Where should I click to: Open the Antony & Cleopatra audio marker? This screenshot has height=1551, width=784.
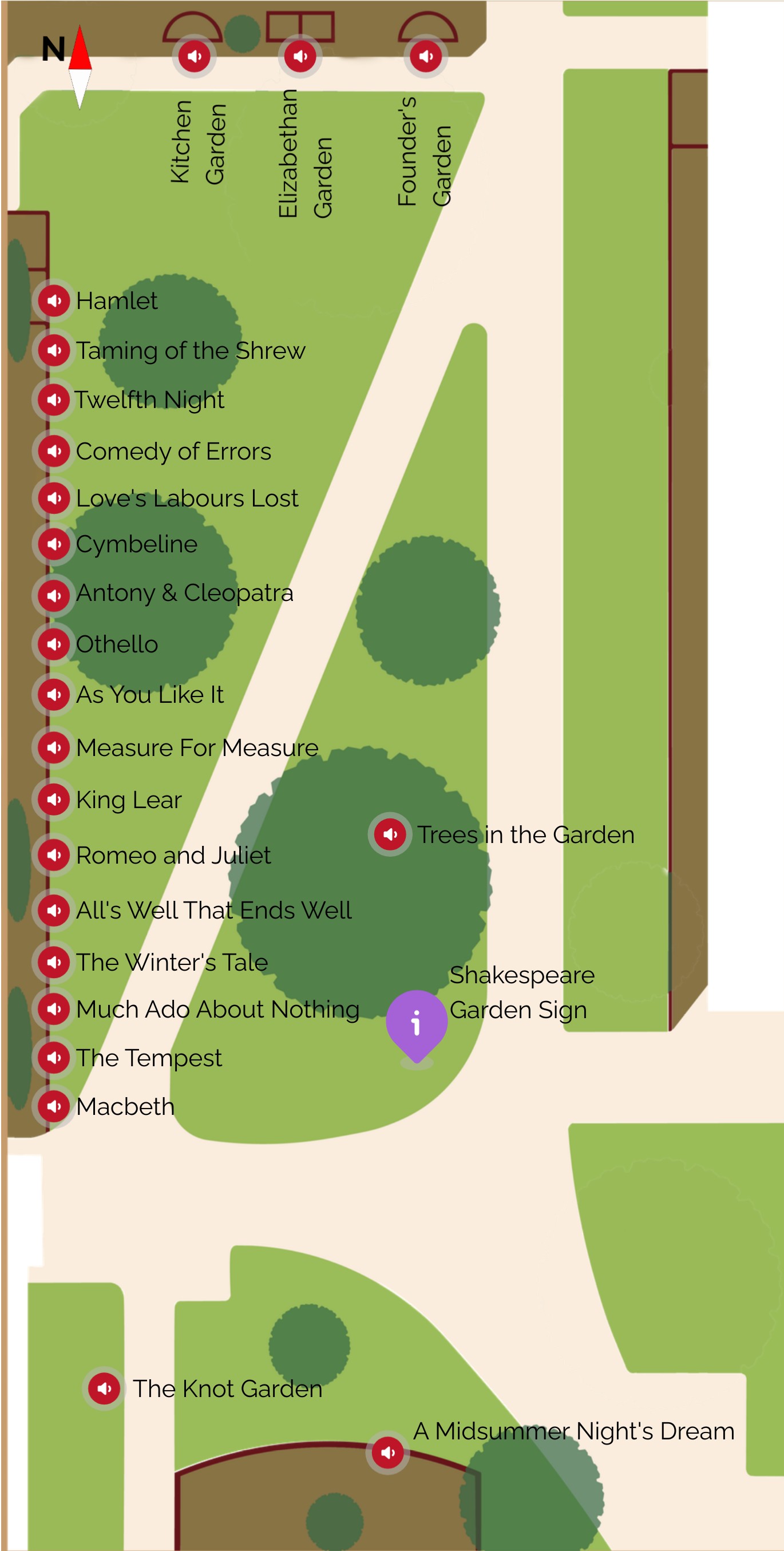[54, 595]
